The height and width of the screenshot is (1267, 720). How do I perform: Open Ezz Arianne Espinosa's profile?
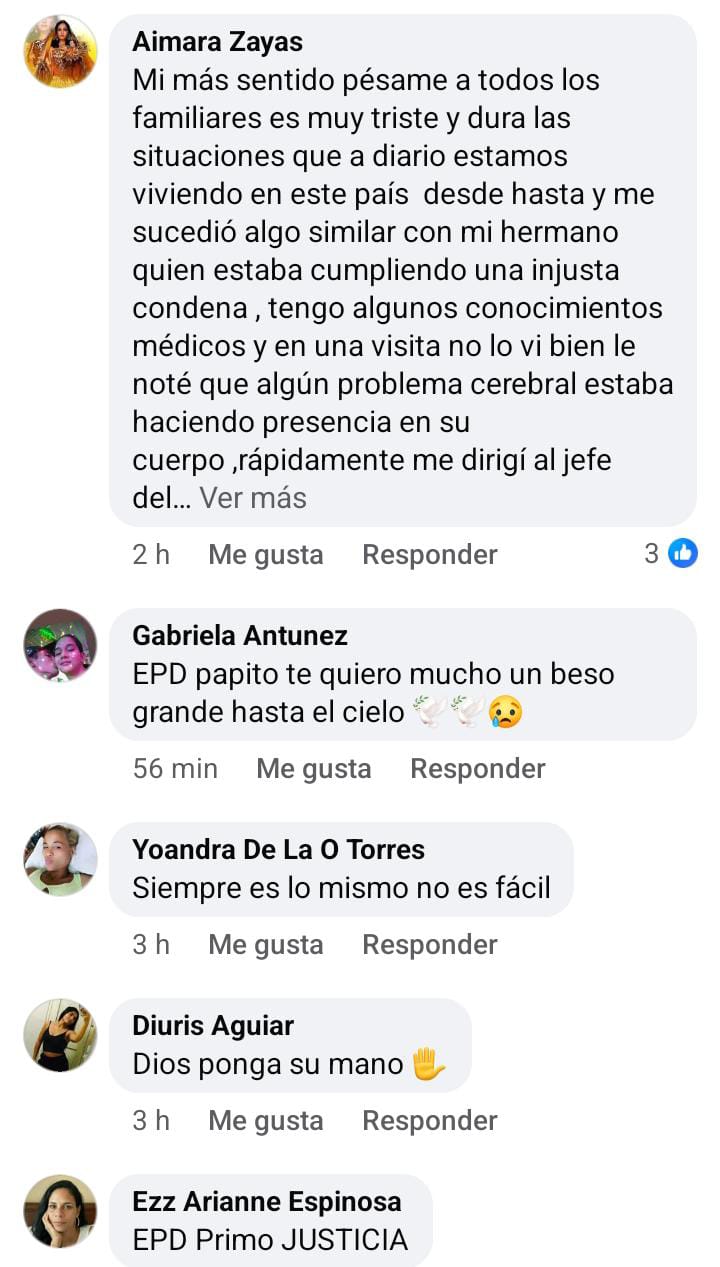tap(266, 1201)
